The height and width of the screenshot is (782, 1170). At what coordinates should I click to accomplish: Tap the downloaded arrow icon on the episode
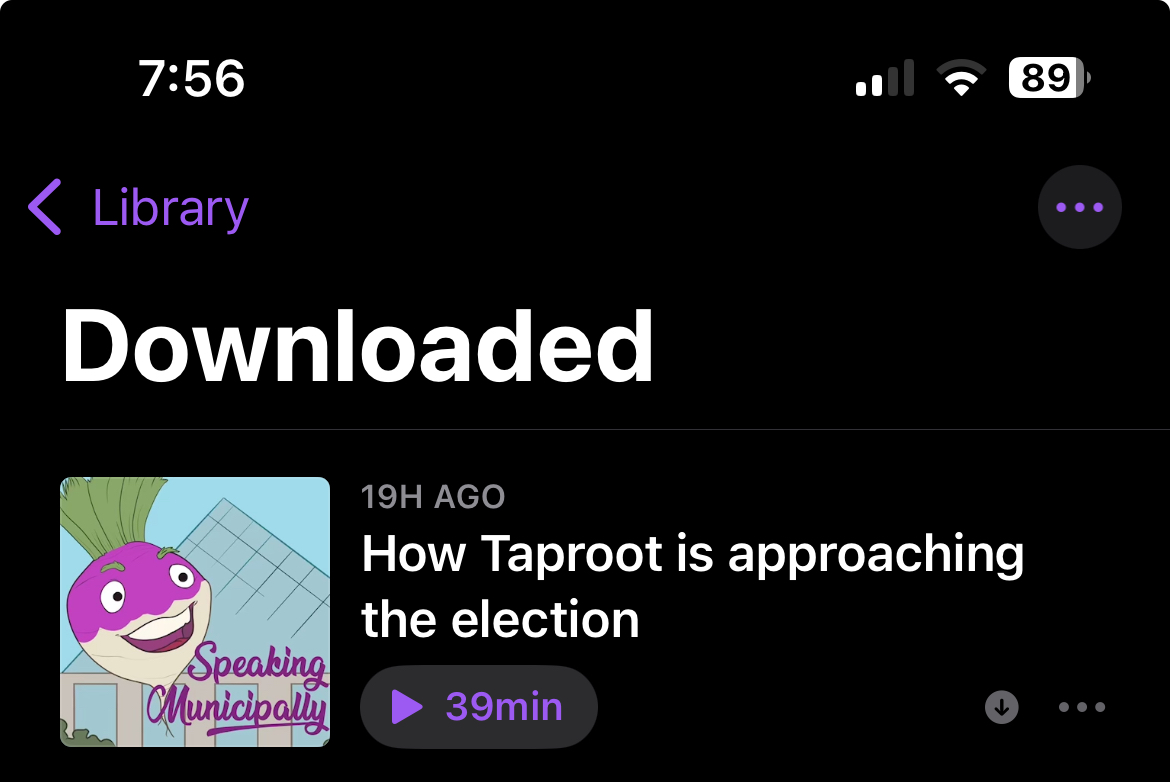1001,707
